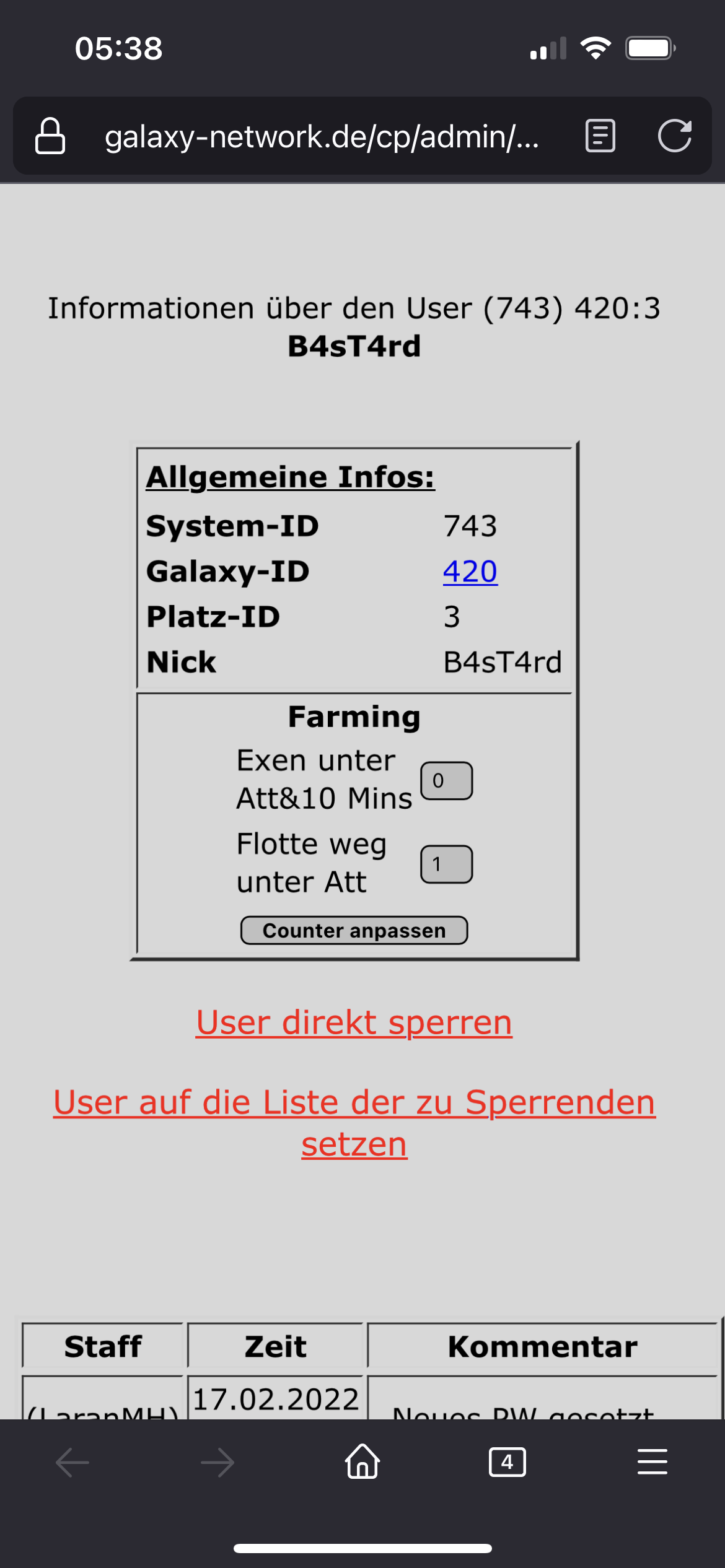This screenshot has width=725, height=1568.
Task: Reload the current page
Action: pyautogui.click(x=674, y=136)
